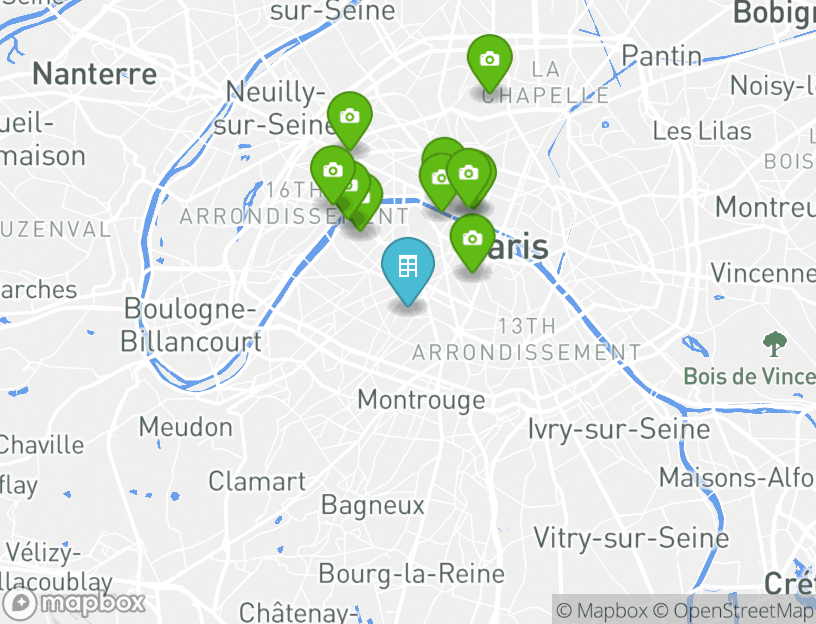Open the camera pin near La Chapelle
The width and height of the screenshot is (816, 624).
[x=489, y=60]
